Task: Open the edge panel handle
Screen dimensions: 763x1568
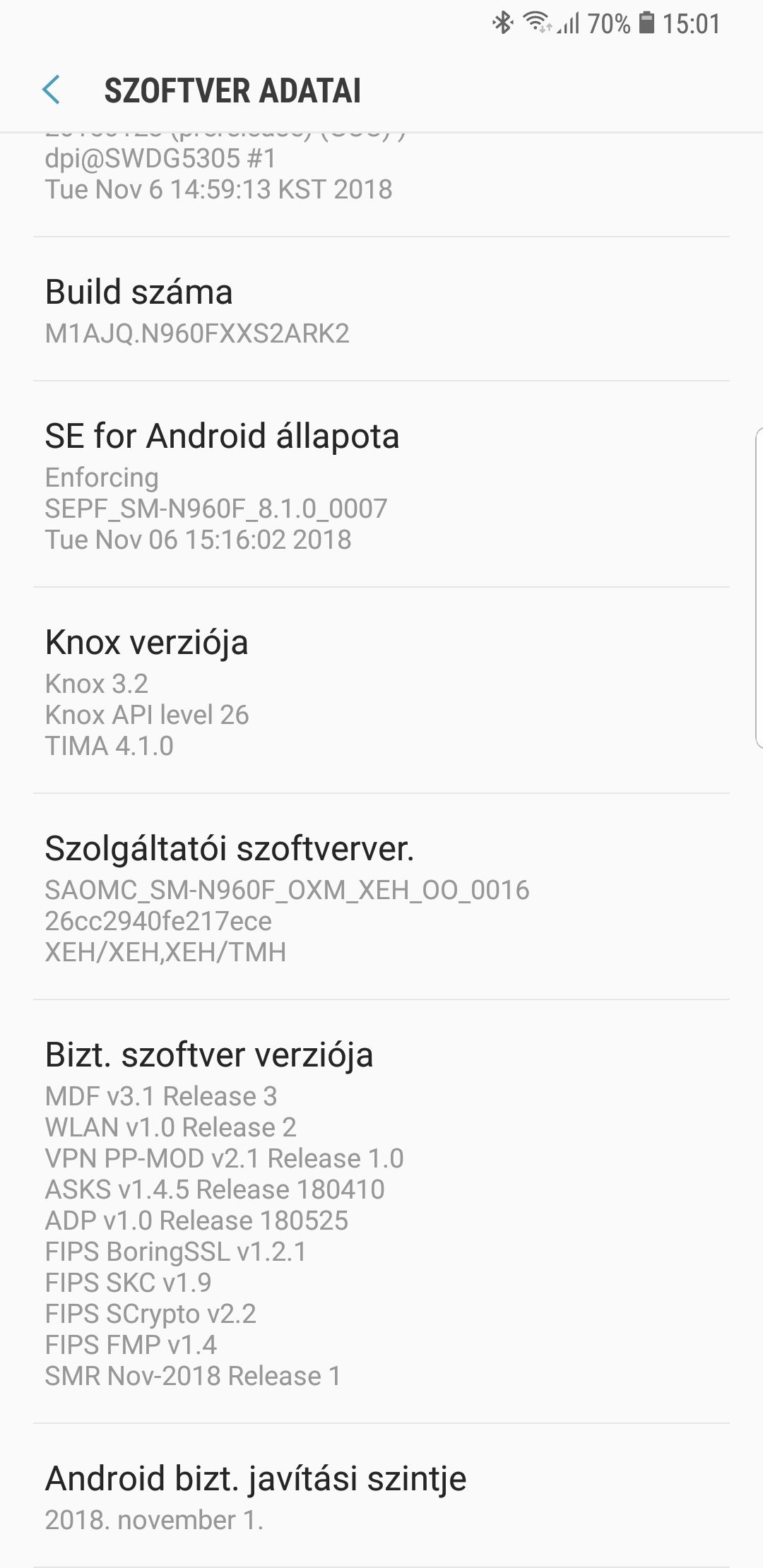Action: [758, 587]
